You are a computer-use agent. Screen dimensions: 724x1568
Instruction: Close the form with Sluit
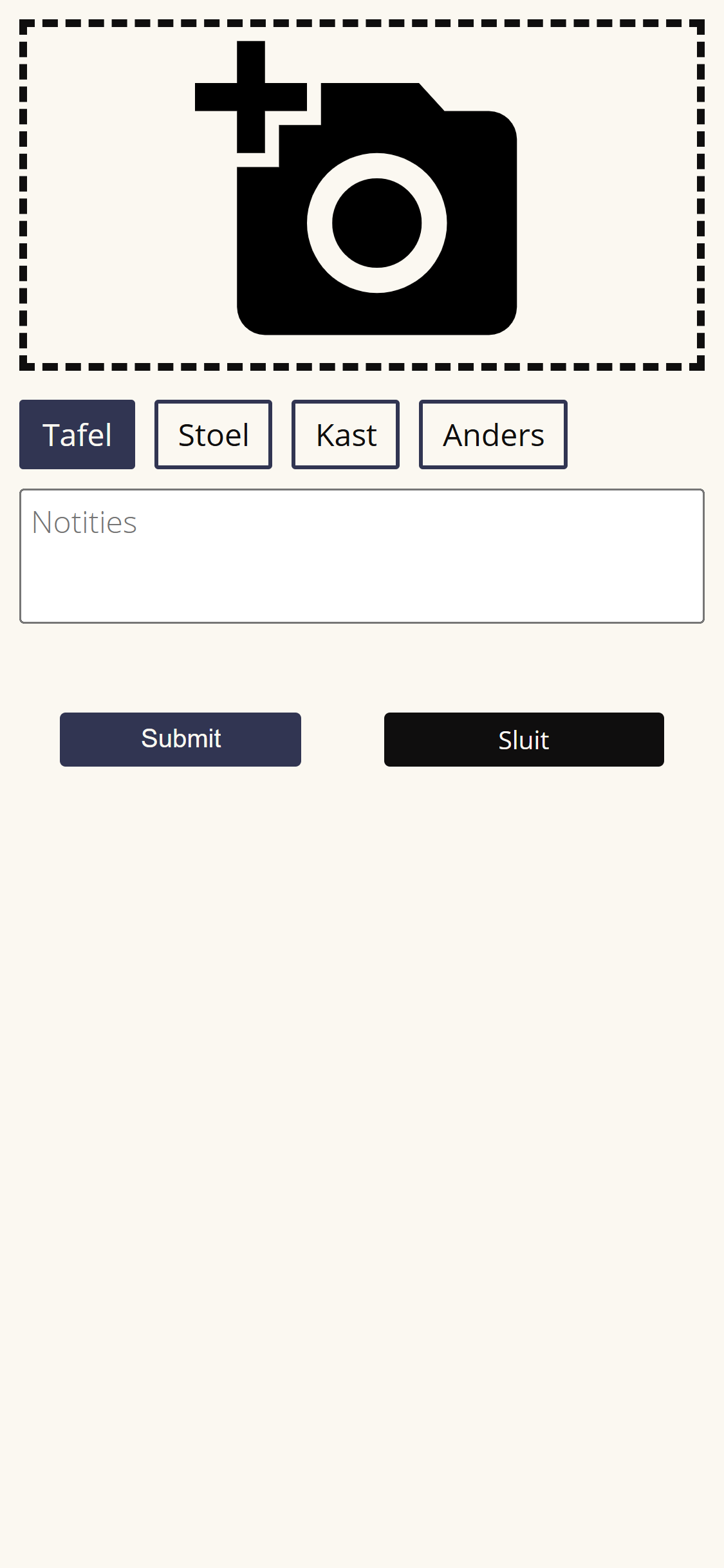[524, 739]
